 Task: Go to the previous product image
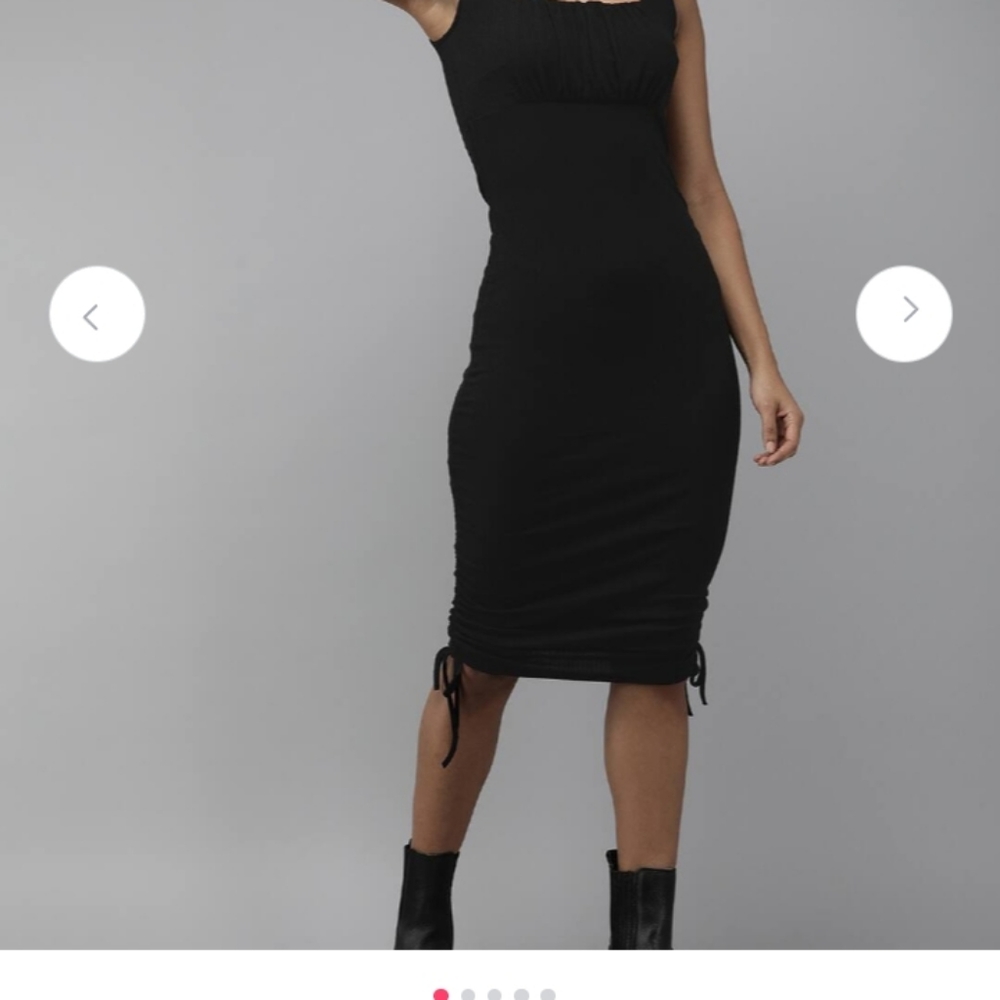(97, 314)
